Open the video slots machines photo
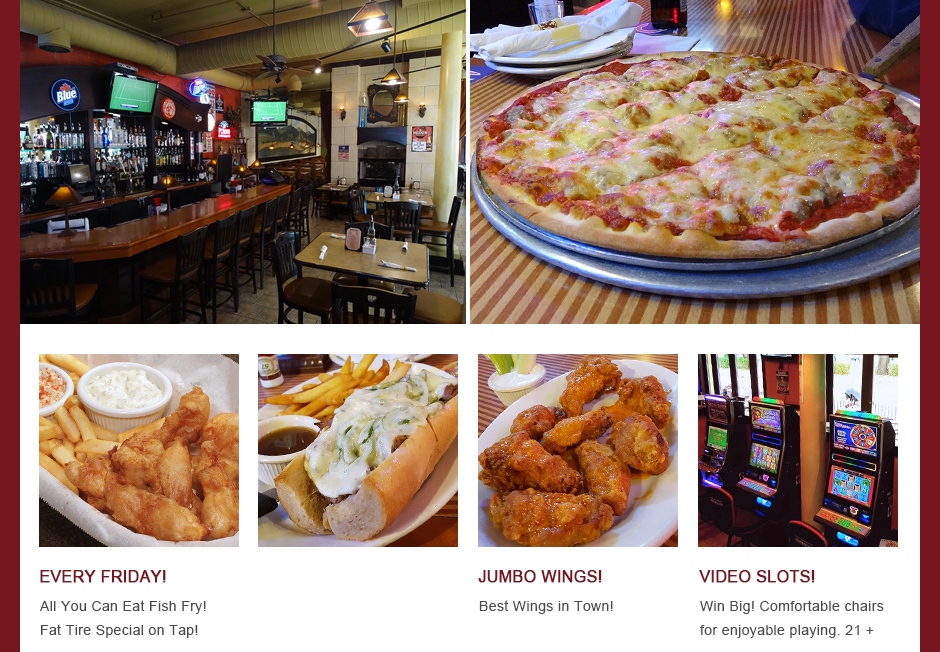The height and width of the screenshot is (652, 940). (798, 450)
